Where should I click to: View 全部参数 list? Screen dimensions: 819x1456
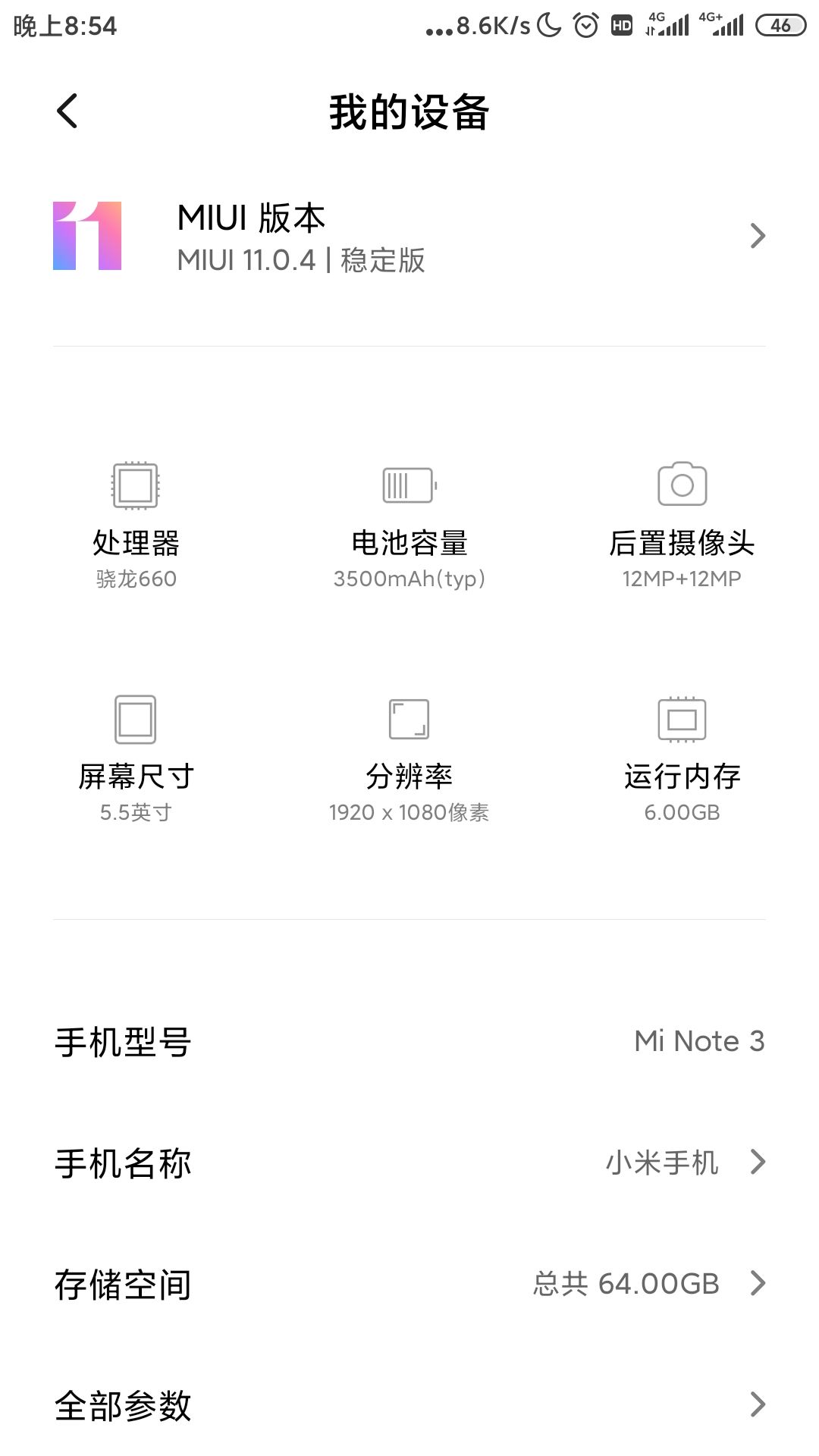point(409,1405)
